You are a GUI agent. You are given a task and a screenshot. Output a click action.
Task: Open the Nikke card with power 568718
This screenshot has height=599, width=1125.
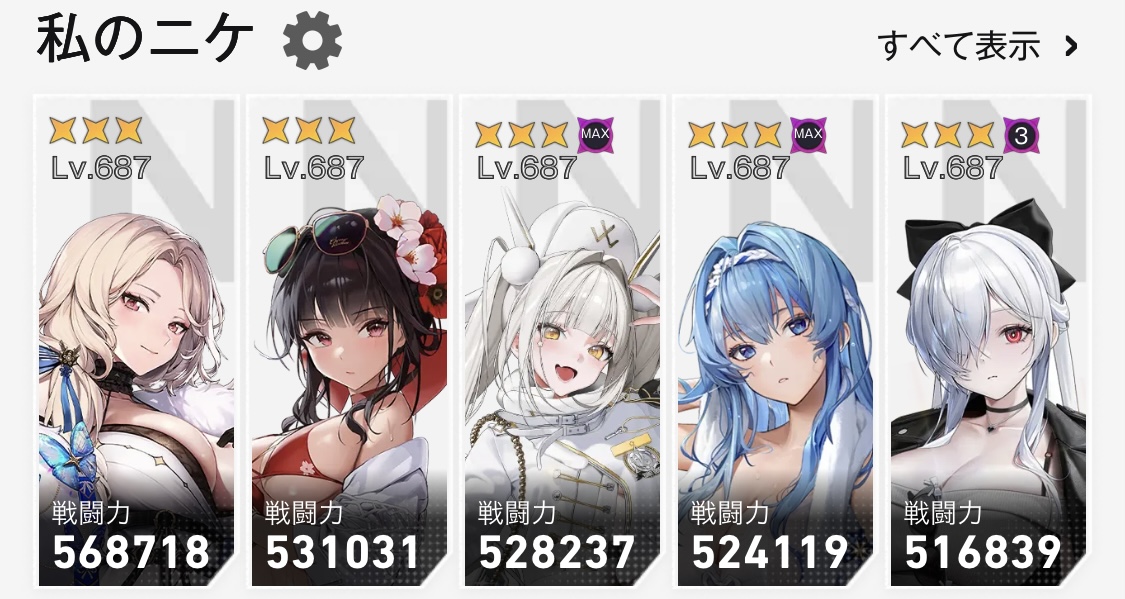(136, 340)
